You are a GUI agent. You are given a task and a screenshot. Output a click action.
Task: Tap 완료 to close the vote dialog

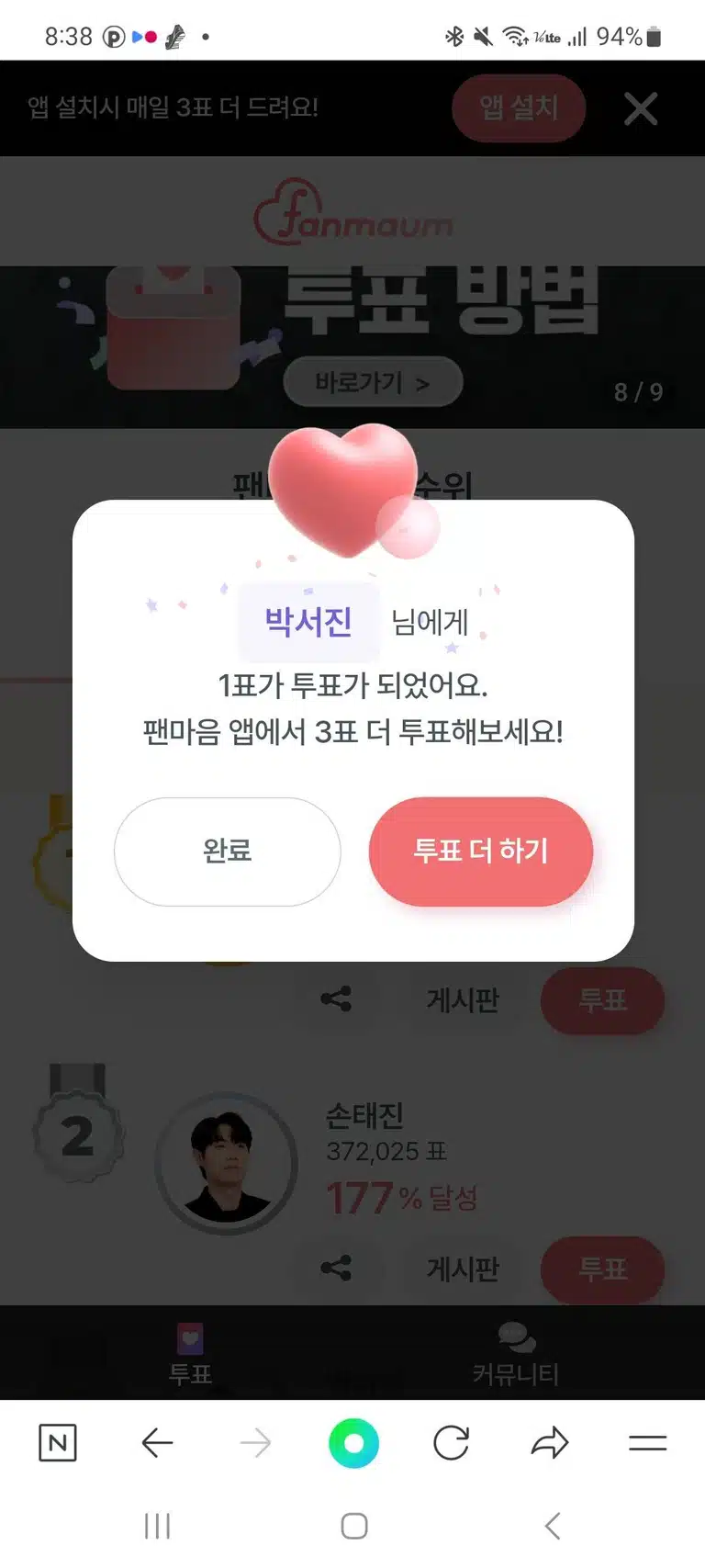tap(227, 851)
